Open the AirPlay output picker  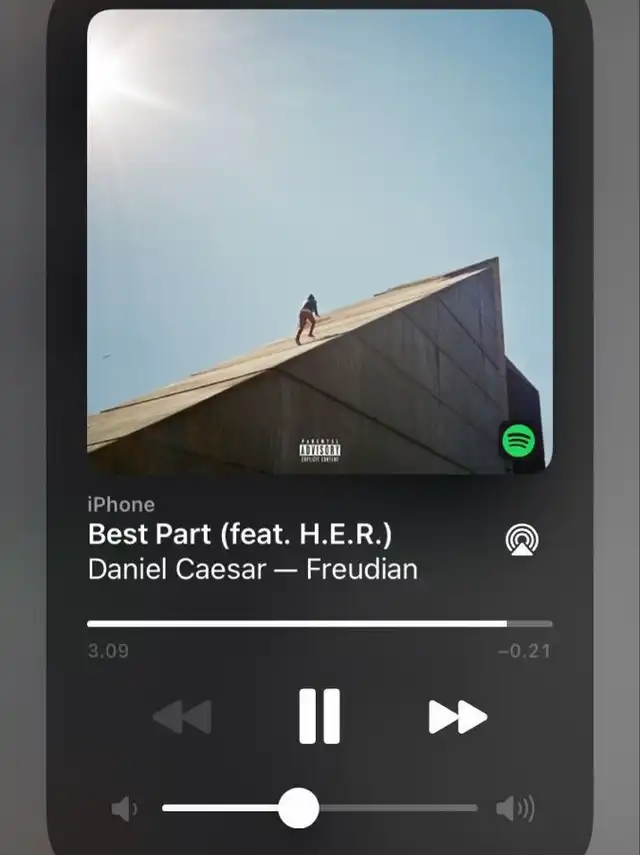522,539
